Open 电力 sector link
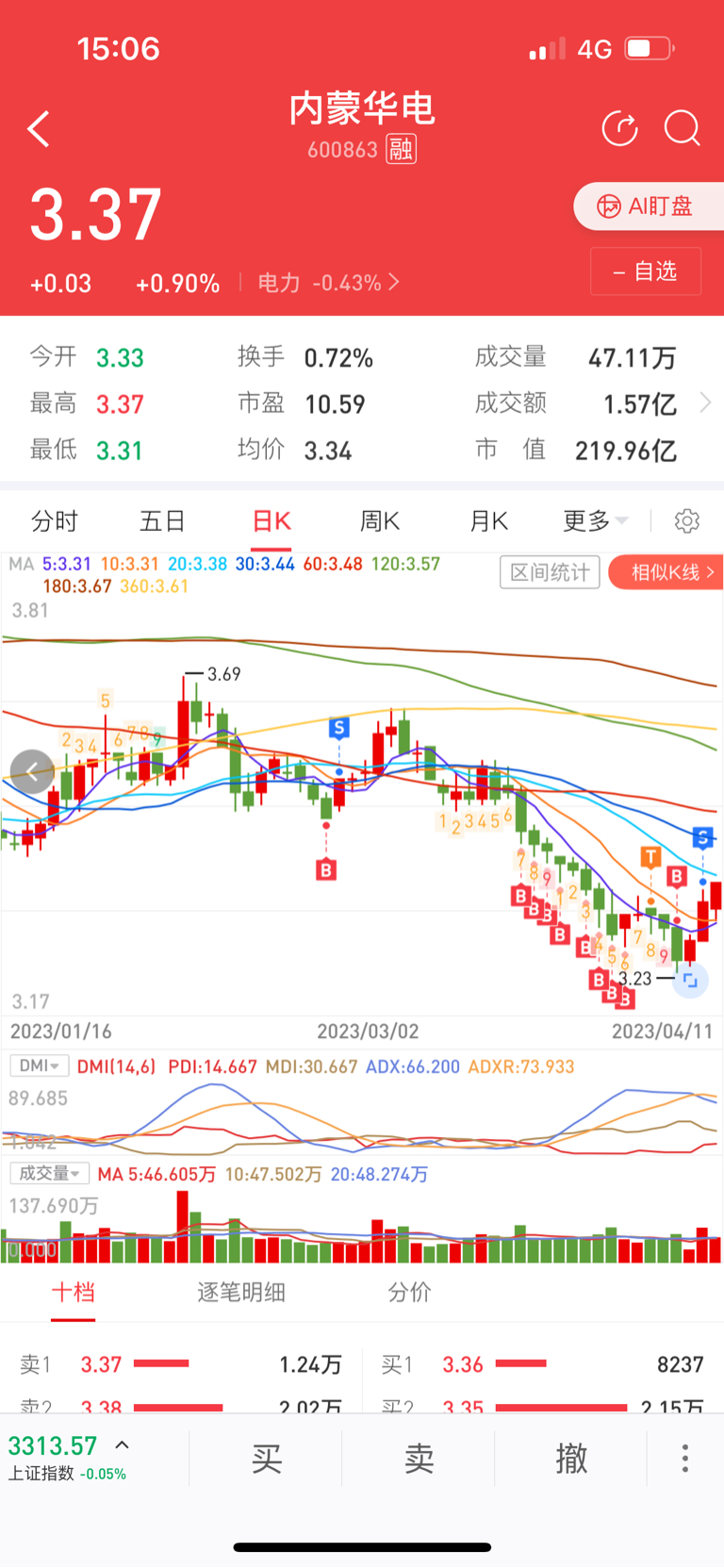 [328, 283]
